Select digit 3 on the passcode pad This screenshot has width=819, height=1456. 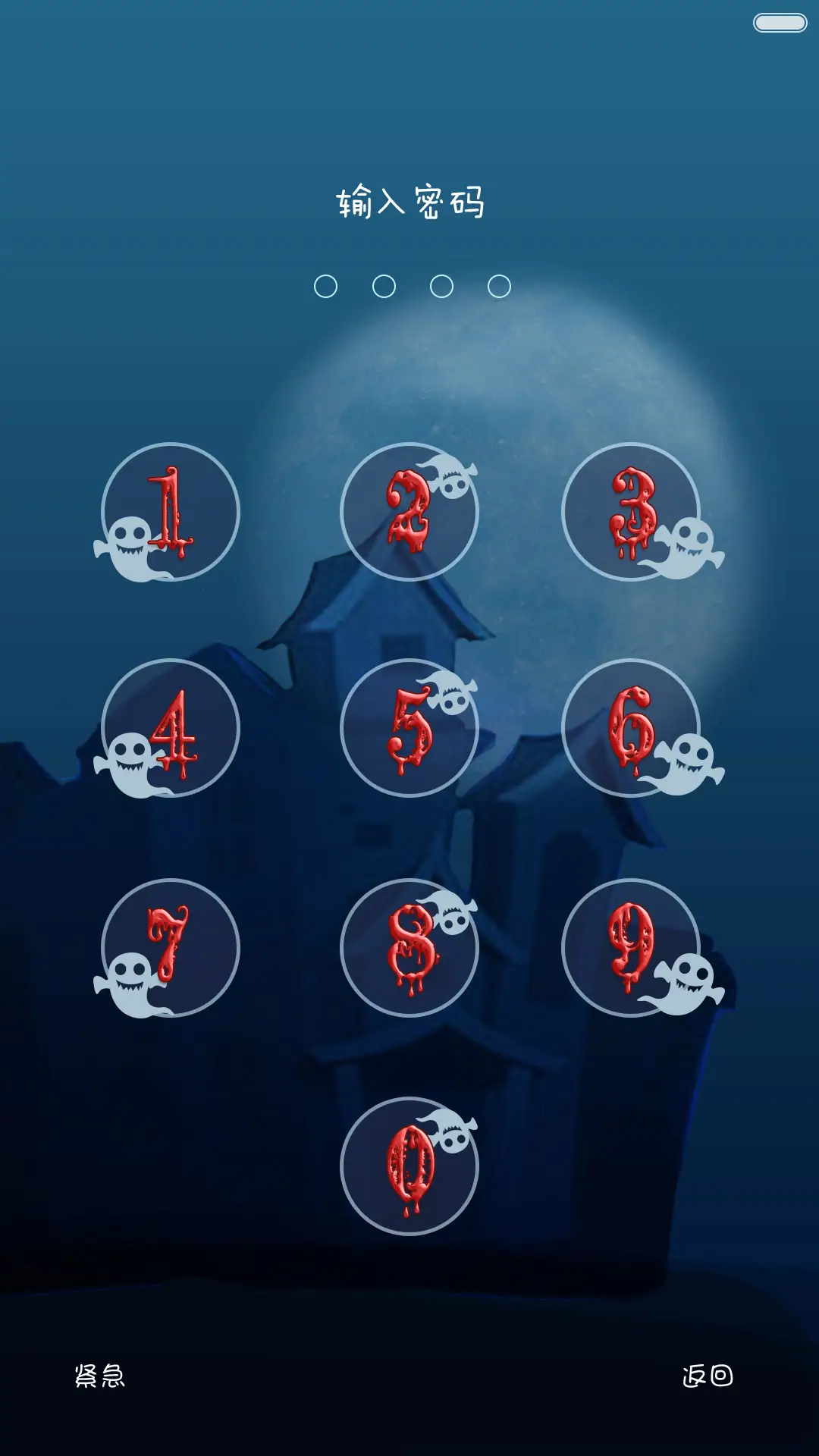click(631, 512)
